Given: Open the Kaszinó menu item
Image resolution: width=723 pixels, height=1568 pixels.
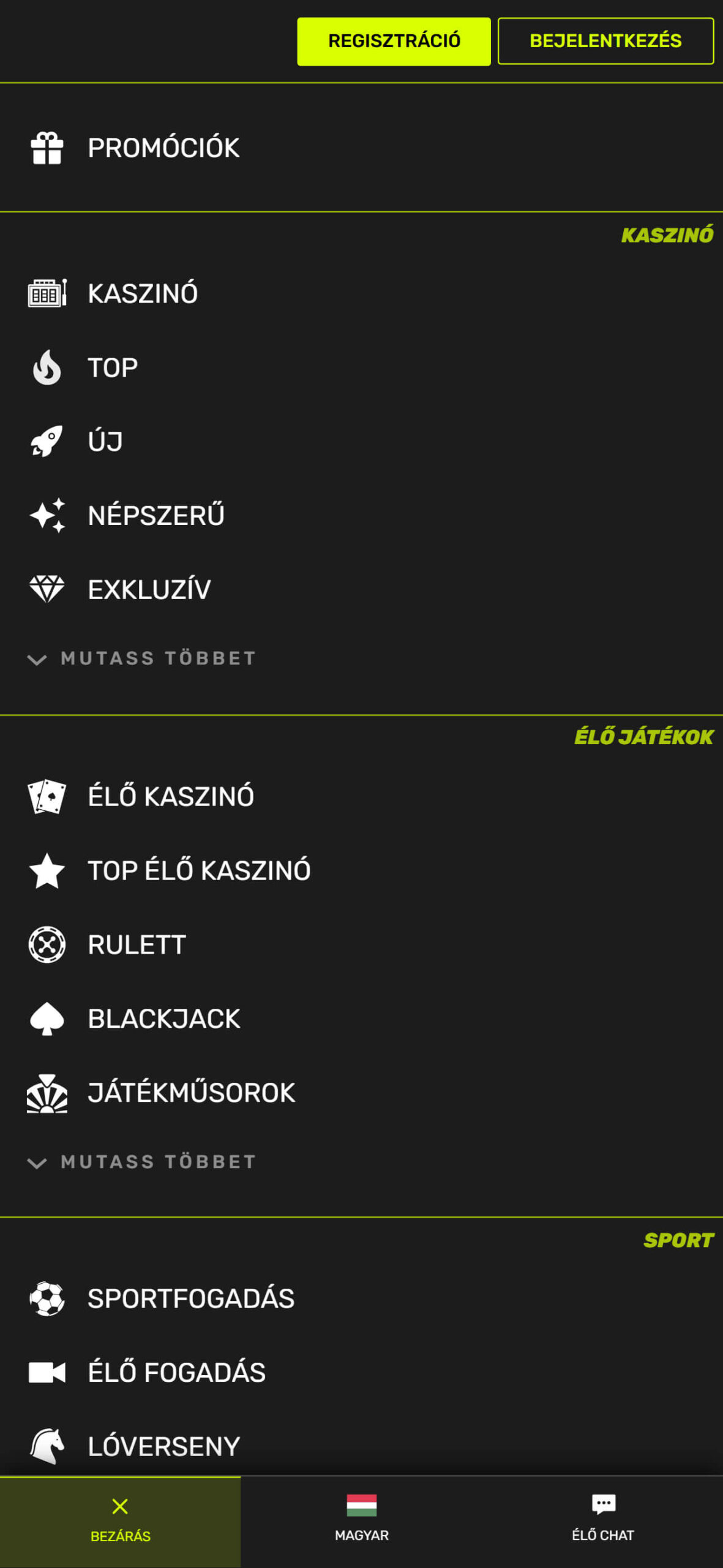Looking at the screenshot, I should 142,293.
